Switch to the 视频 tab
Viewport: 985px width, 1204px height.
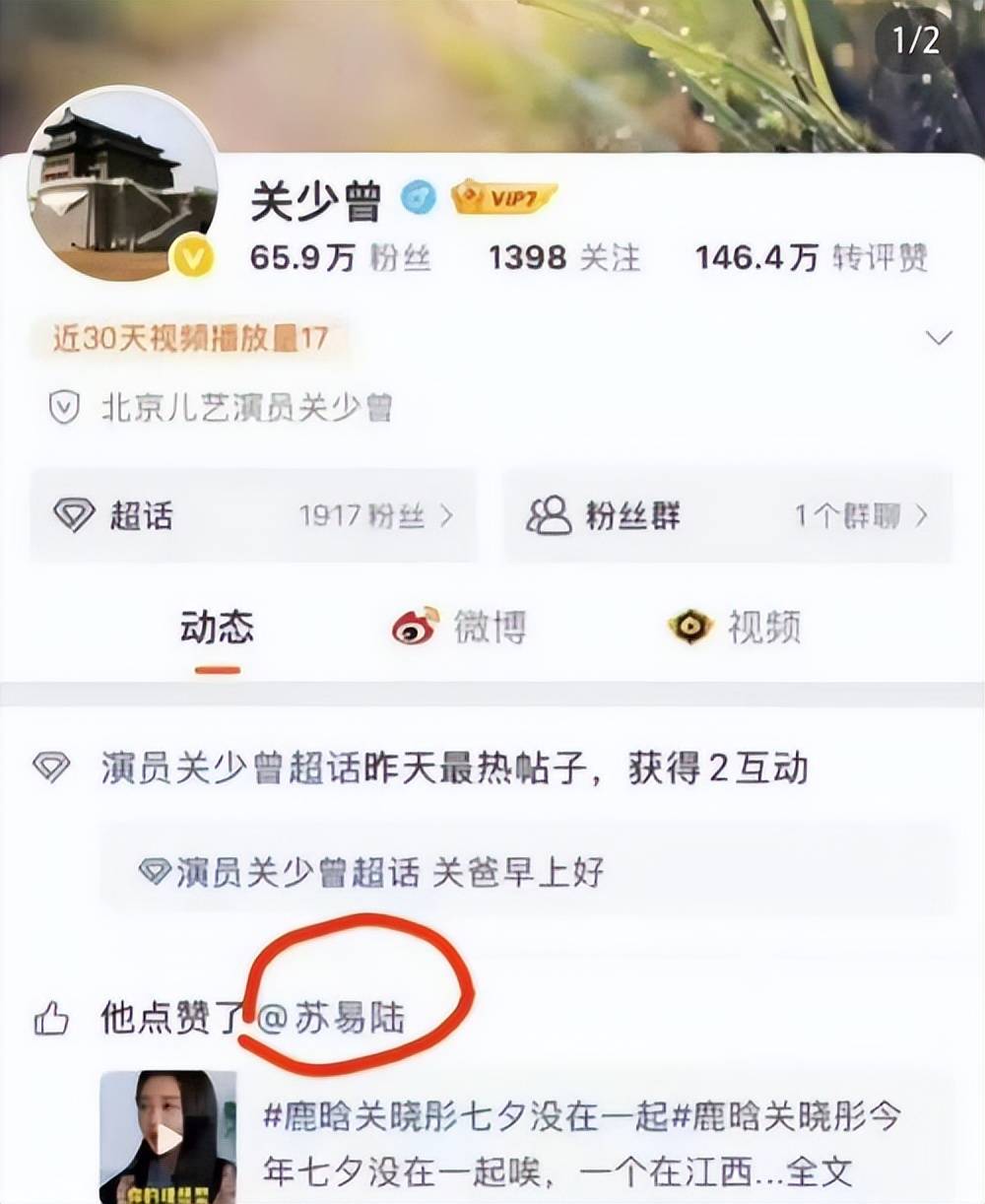point(735,628)
